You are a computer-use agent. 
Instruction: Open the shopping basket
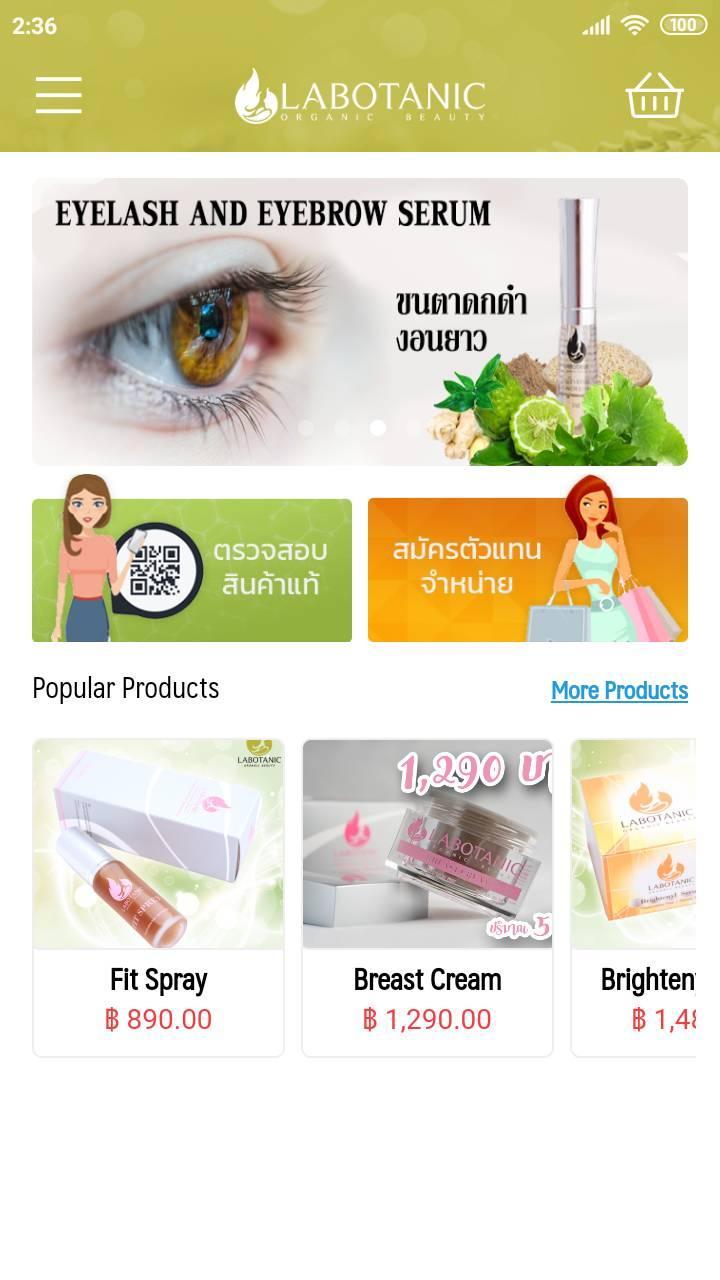point(654,96)
